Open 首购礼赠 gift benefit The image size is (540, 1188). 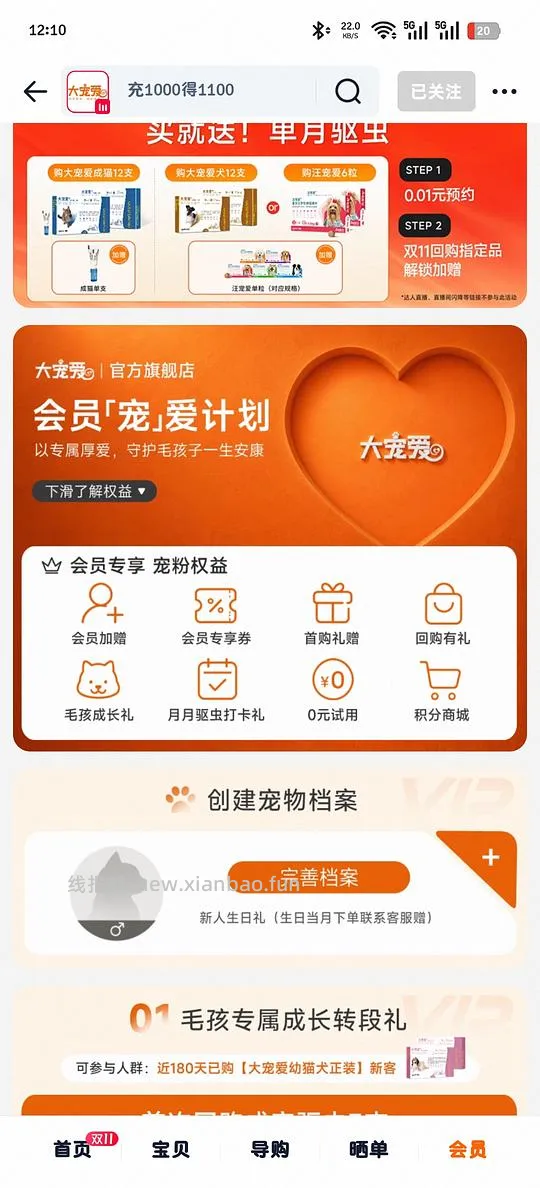332,614
